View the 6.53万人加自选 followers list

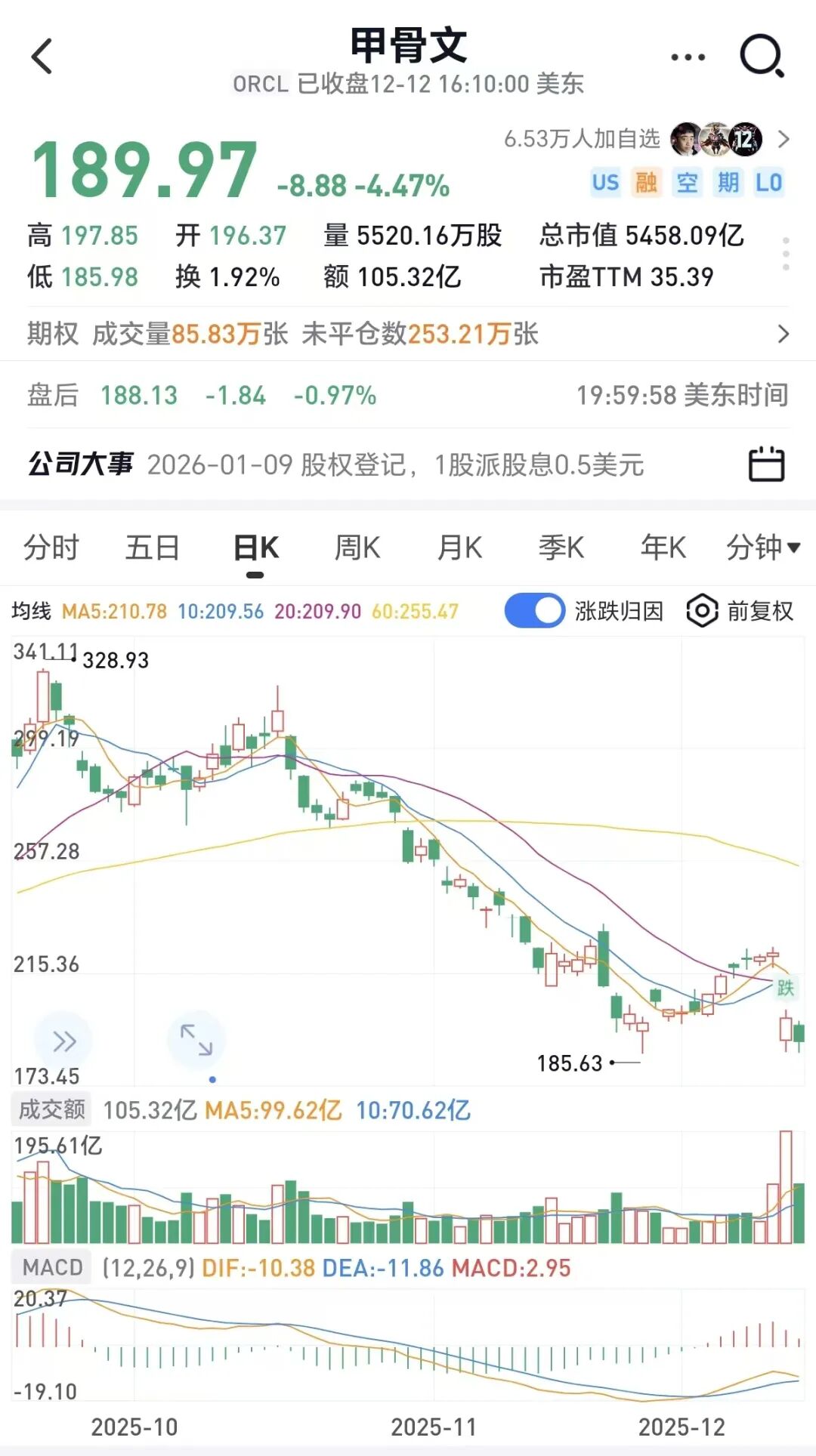click(x=647, y=139)
